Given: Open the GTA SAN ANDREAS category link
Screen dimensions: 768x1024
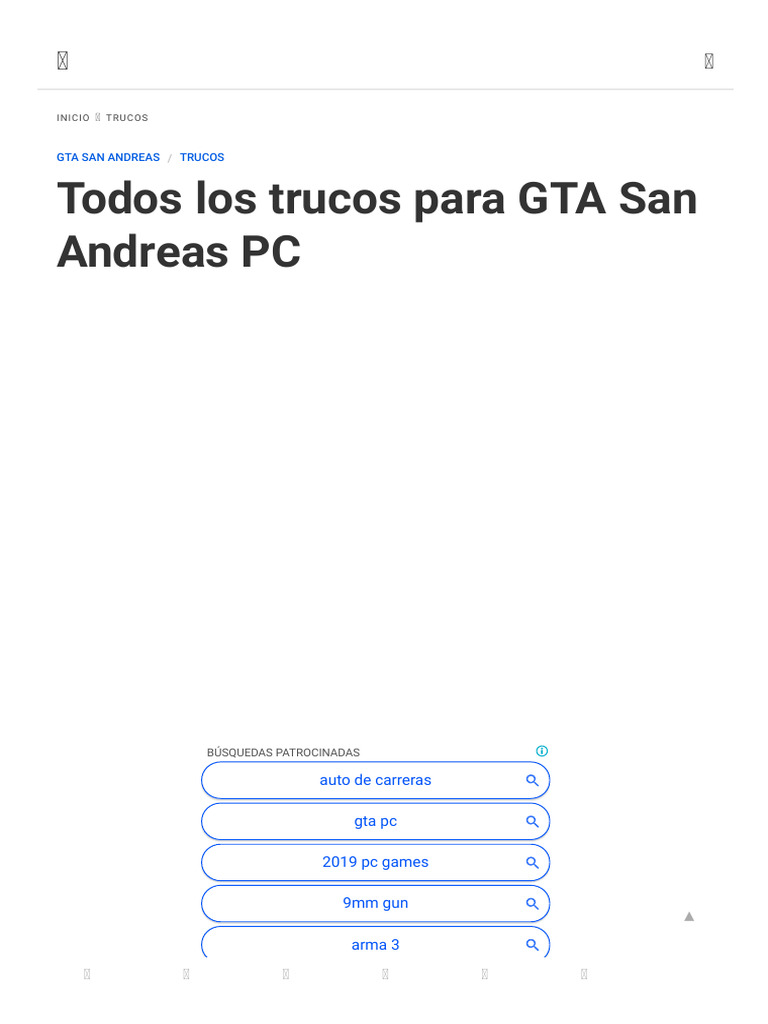Looking at the screenshot, I should [108, 157].
